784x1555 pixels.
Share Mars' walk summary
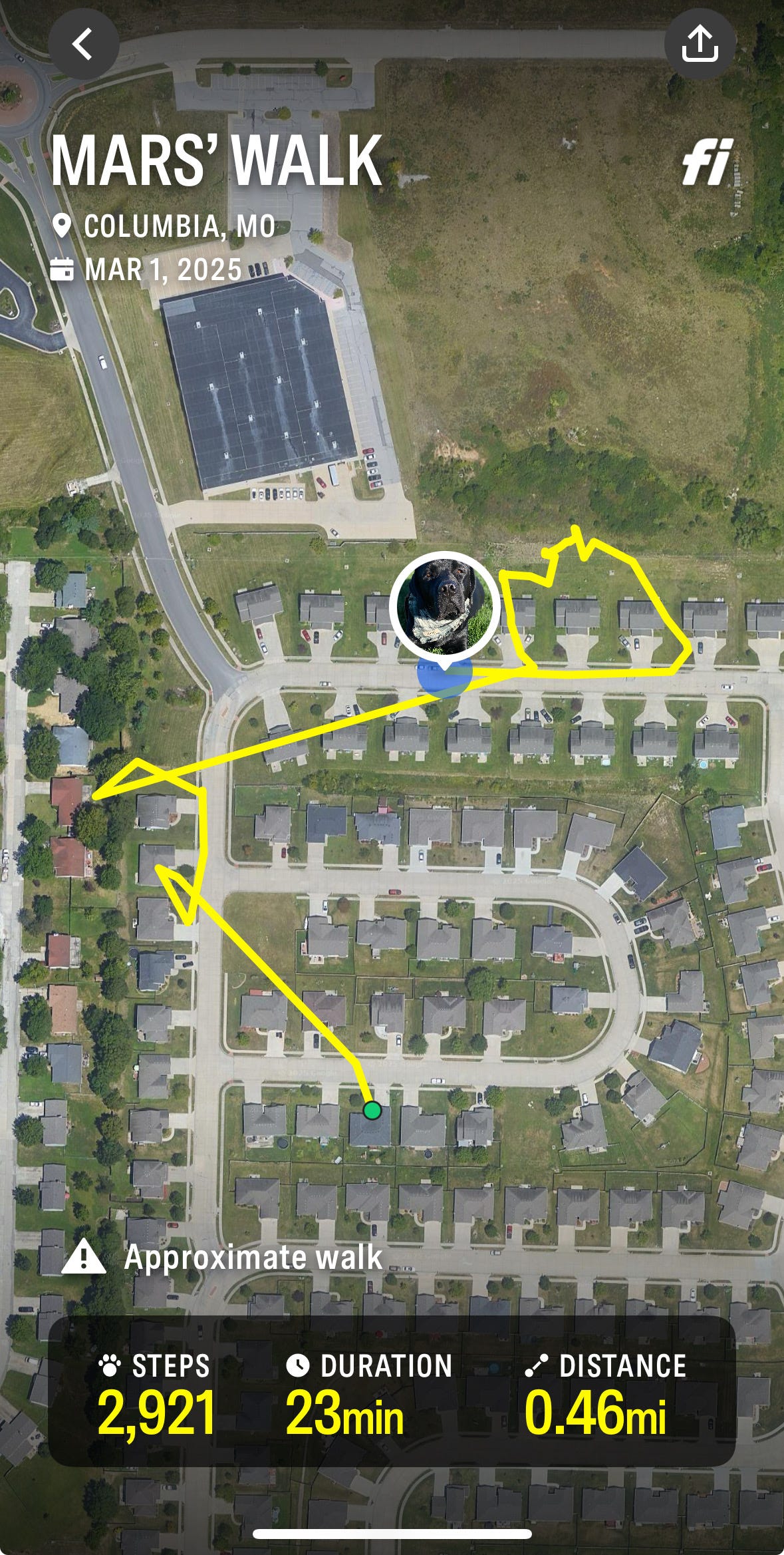pos(700,45)
